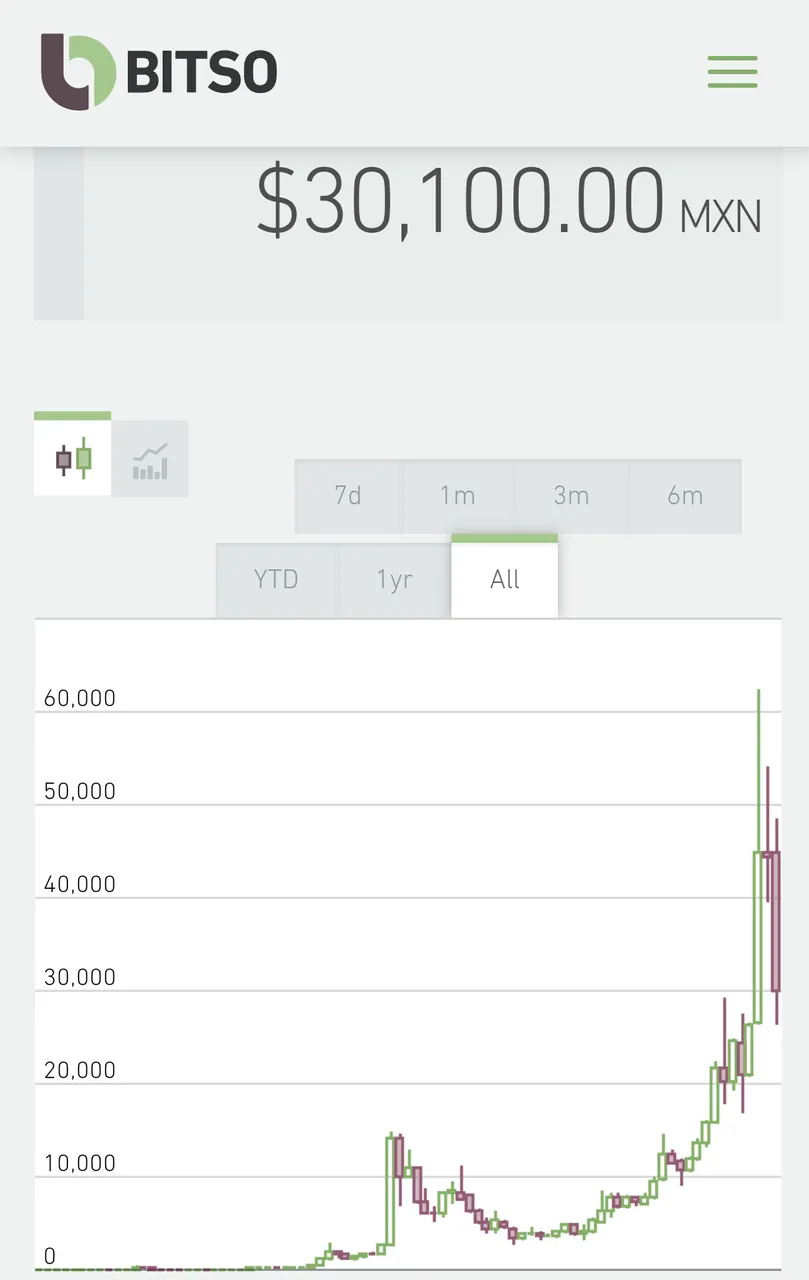Switch to YTD range
The height and width of the screenshot is (1280, 809).
(x=276, y=580)
